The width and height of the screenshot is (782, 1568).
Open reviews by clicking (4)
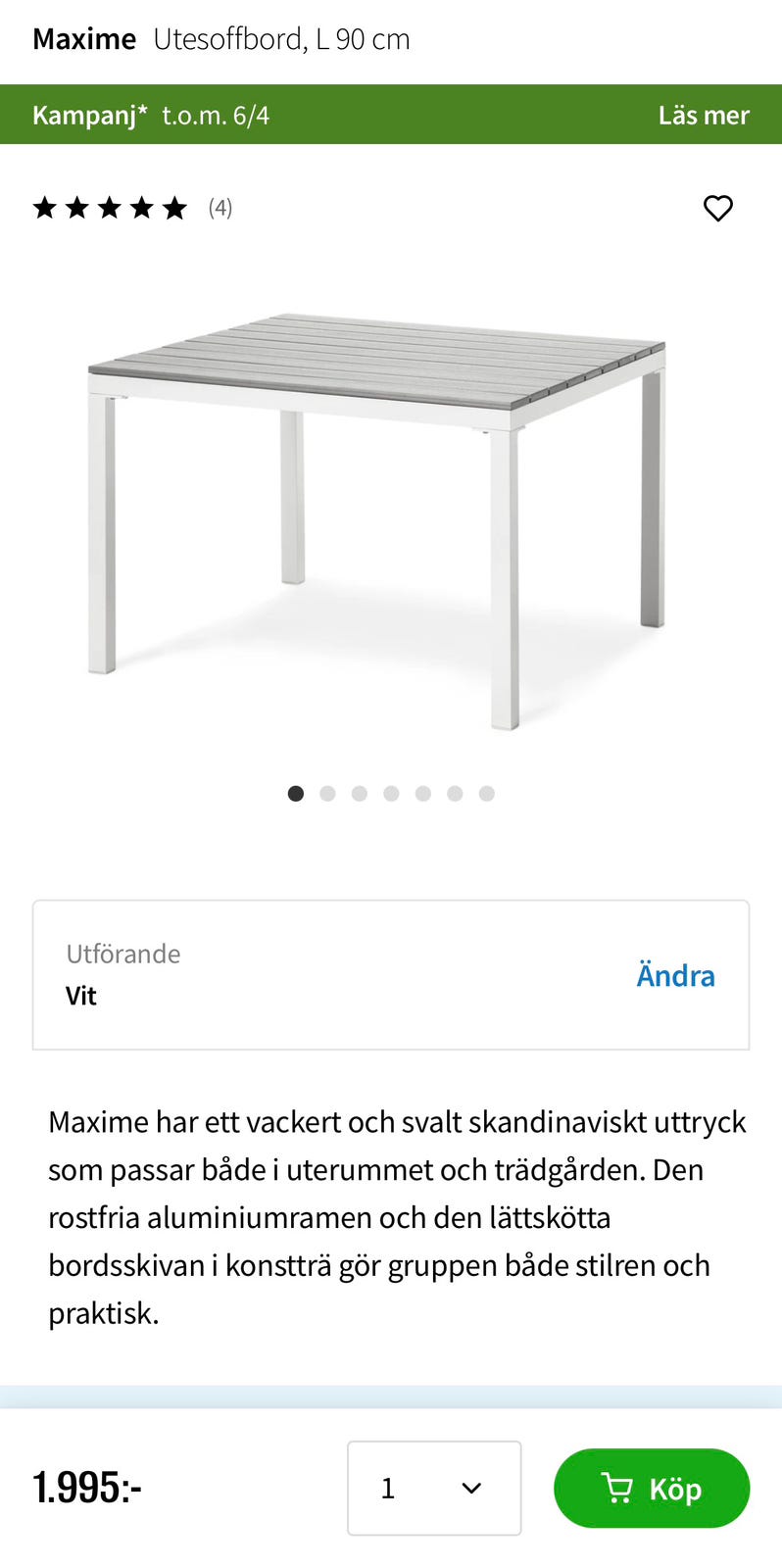click(x=221, y=207)
